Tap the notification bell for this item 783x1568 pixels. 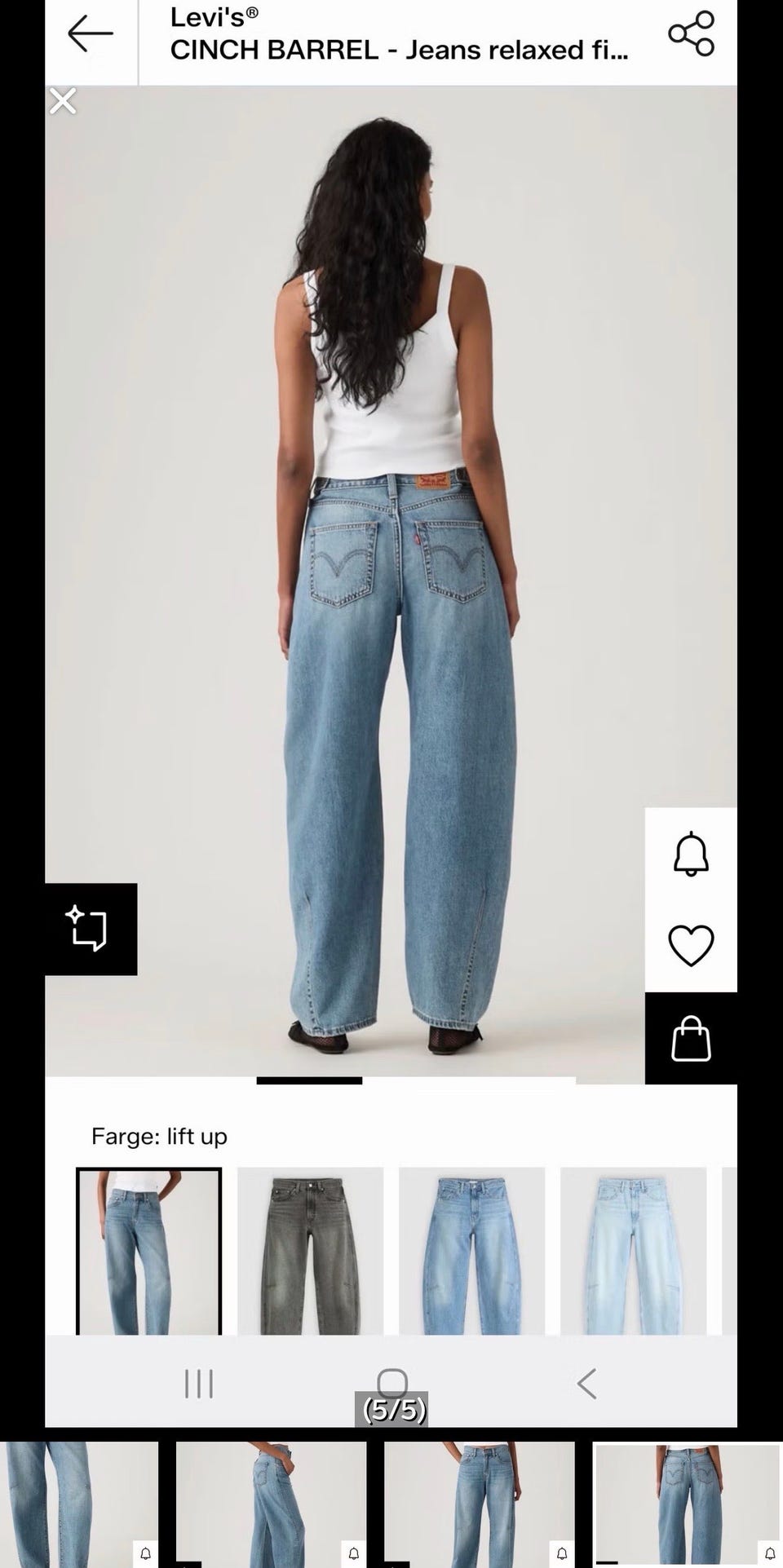coord(691,854)
